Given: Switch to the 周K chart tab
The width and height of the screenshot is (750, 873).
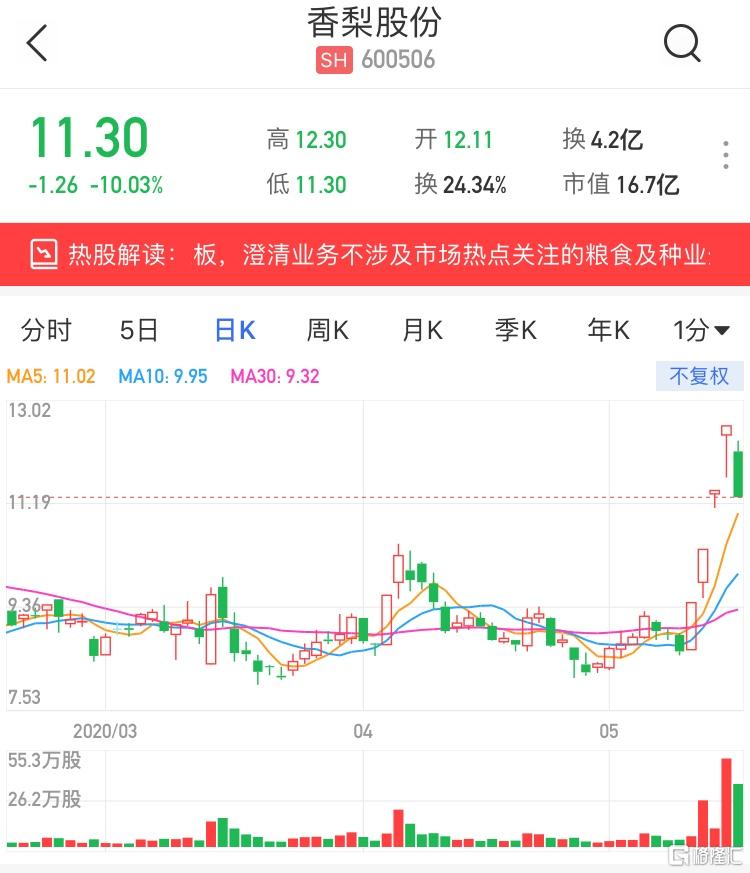Looking at the screenshot, I should click(328, 330).
